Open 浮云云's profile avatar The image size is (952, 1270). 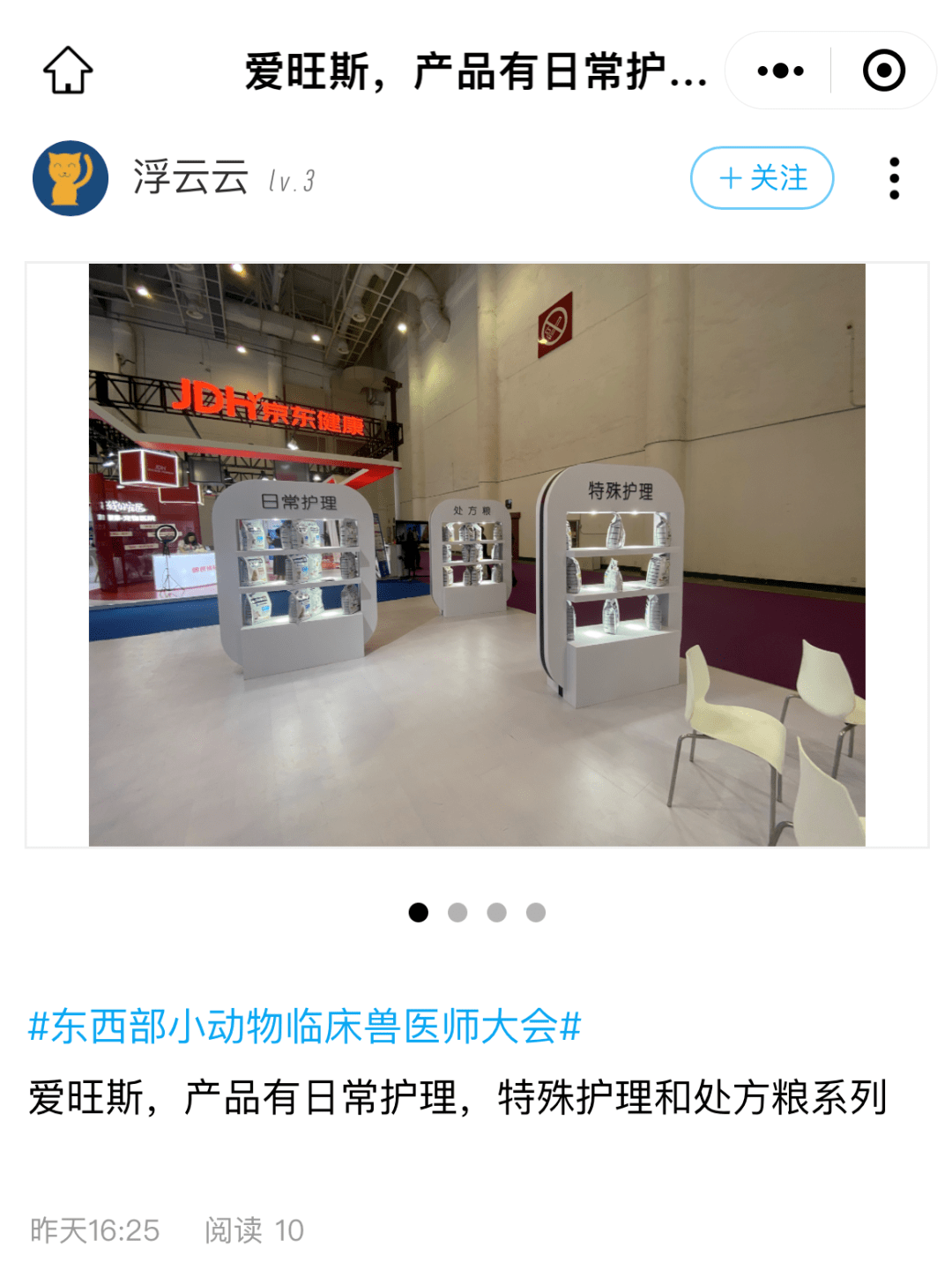coord(71,178)
